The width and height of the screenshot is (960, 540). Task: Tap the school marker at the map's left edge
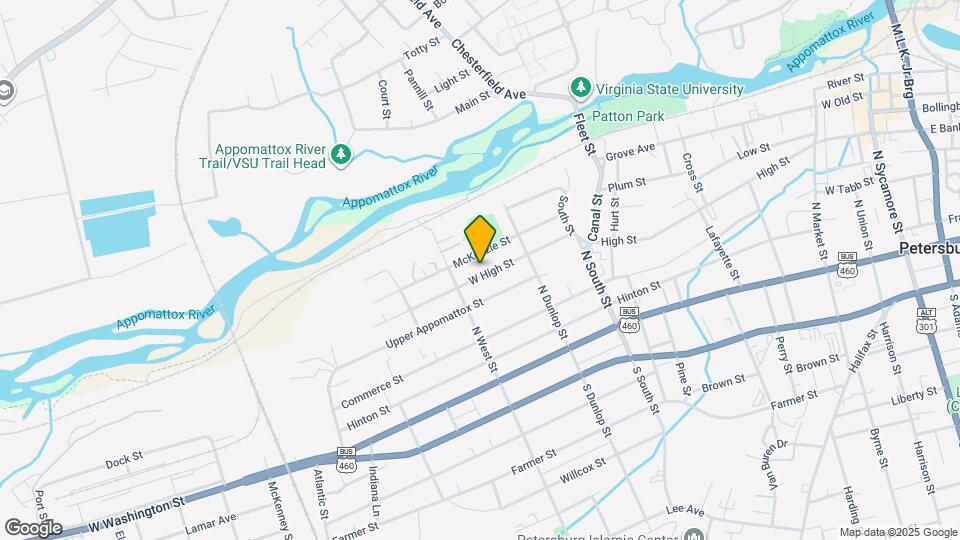click(x=6, y=92)
